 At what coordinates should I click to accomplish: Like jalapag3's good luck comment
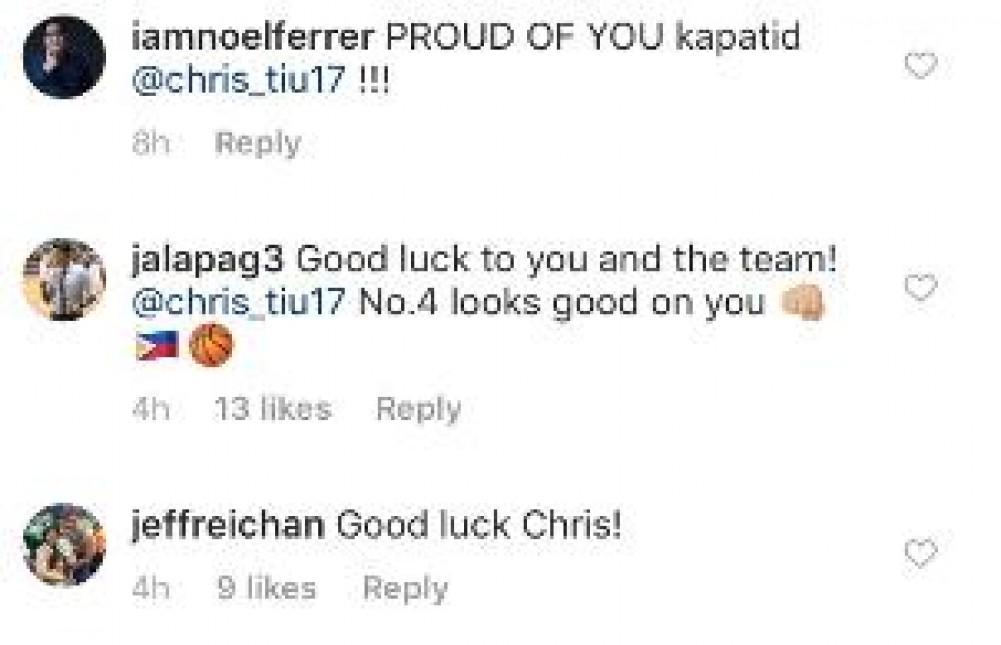pyautogui.click(x=920, y=288)
